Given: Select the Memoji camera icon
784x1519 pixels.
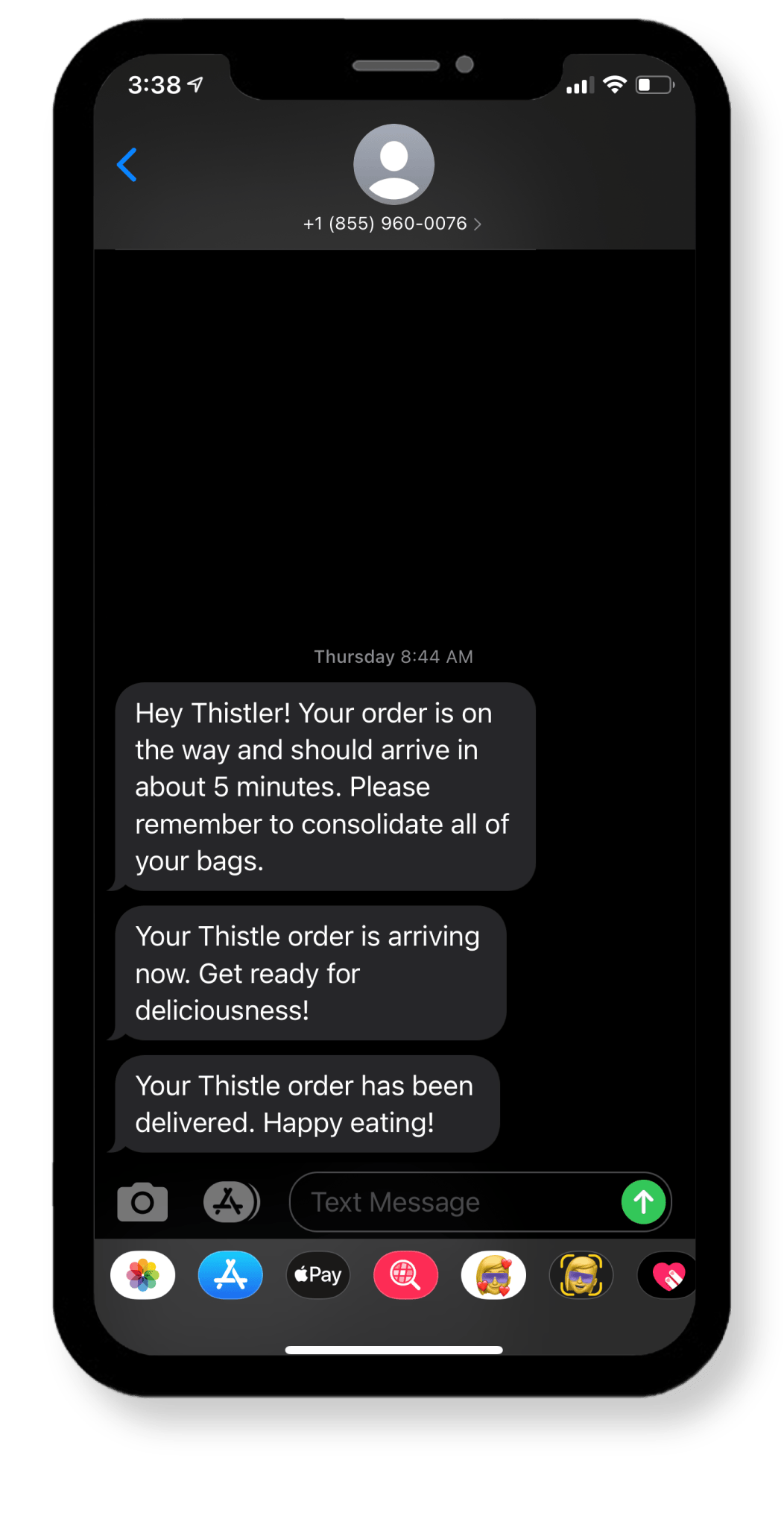Looking at the screenshot, I should pyautogui.click(x=581, y=1275).
